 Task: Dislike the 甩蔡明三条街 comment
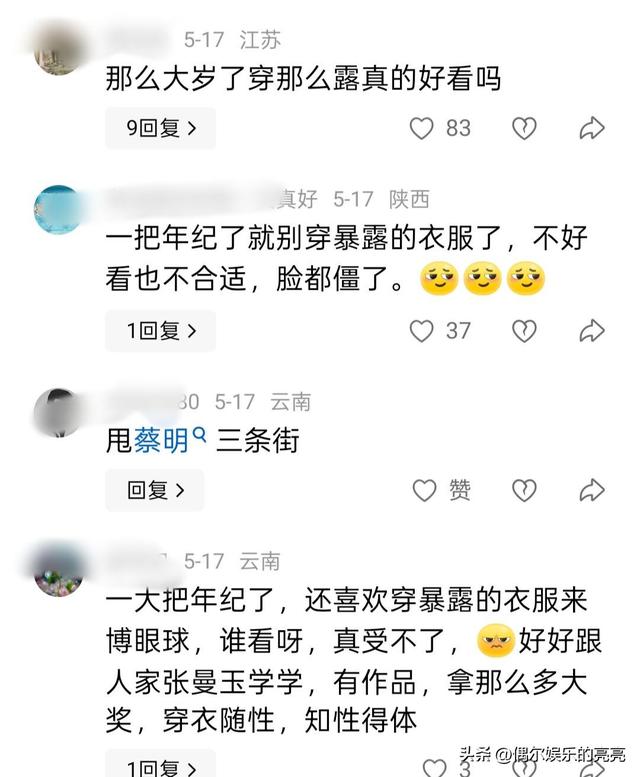pyautogui.click(x=524, y=490)
